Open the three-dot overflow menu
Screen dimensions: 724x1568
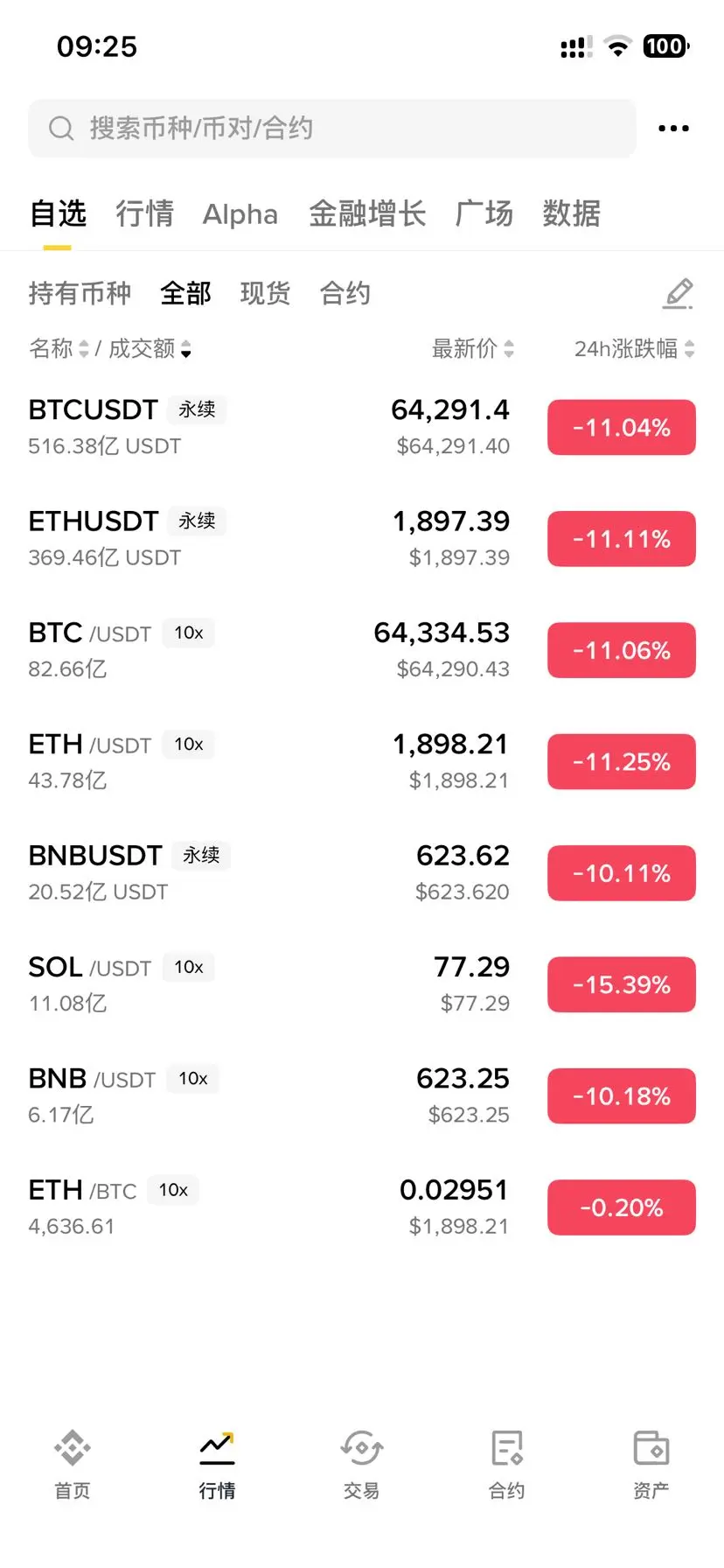673,129
